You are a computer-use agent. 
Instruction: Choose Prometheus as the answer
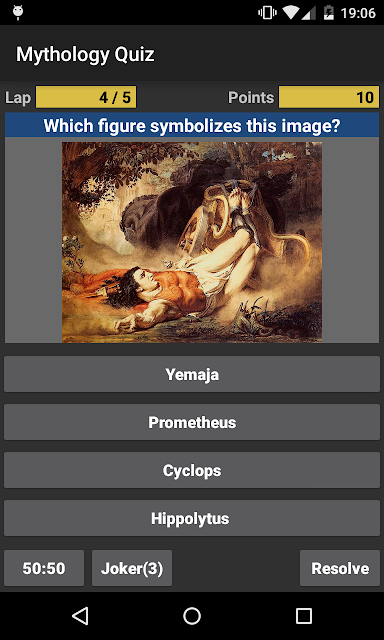[192, 422]
